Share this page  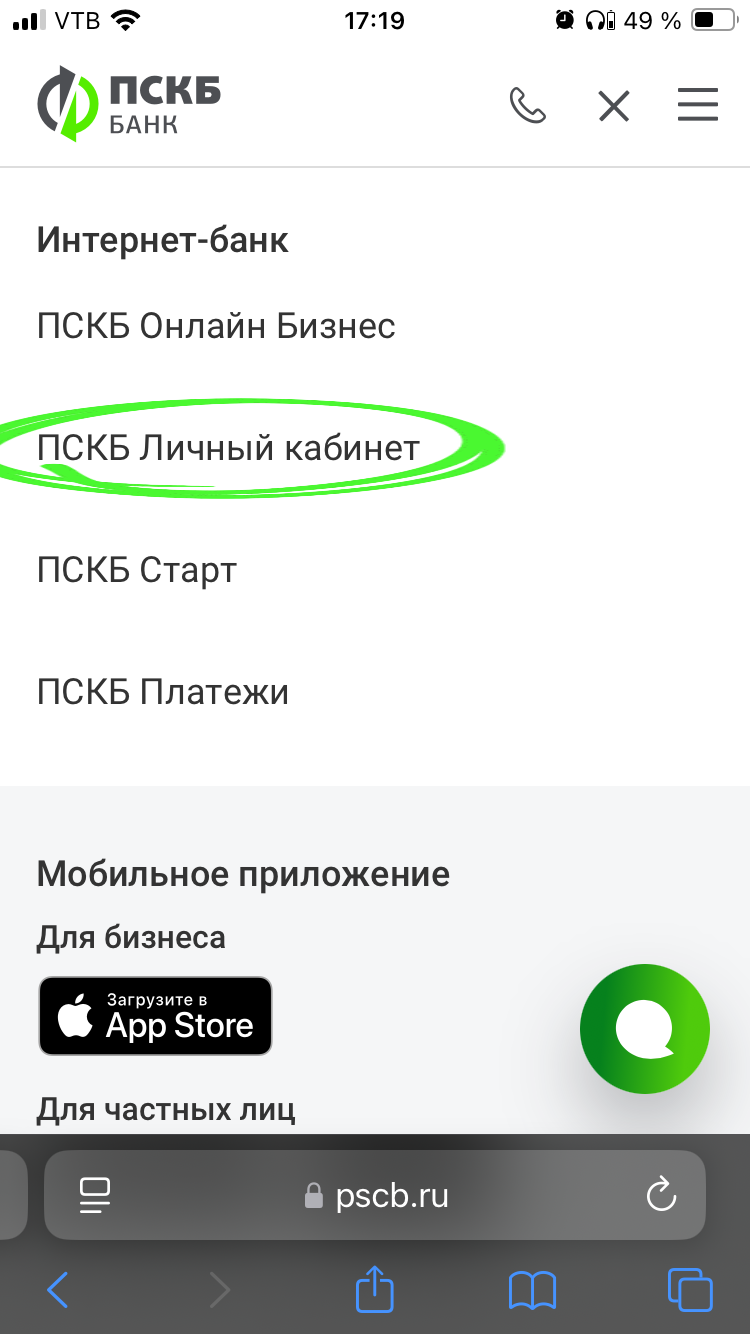[x=375, y=1290]
